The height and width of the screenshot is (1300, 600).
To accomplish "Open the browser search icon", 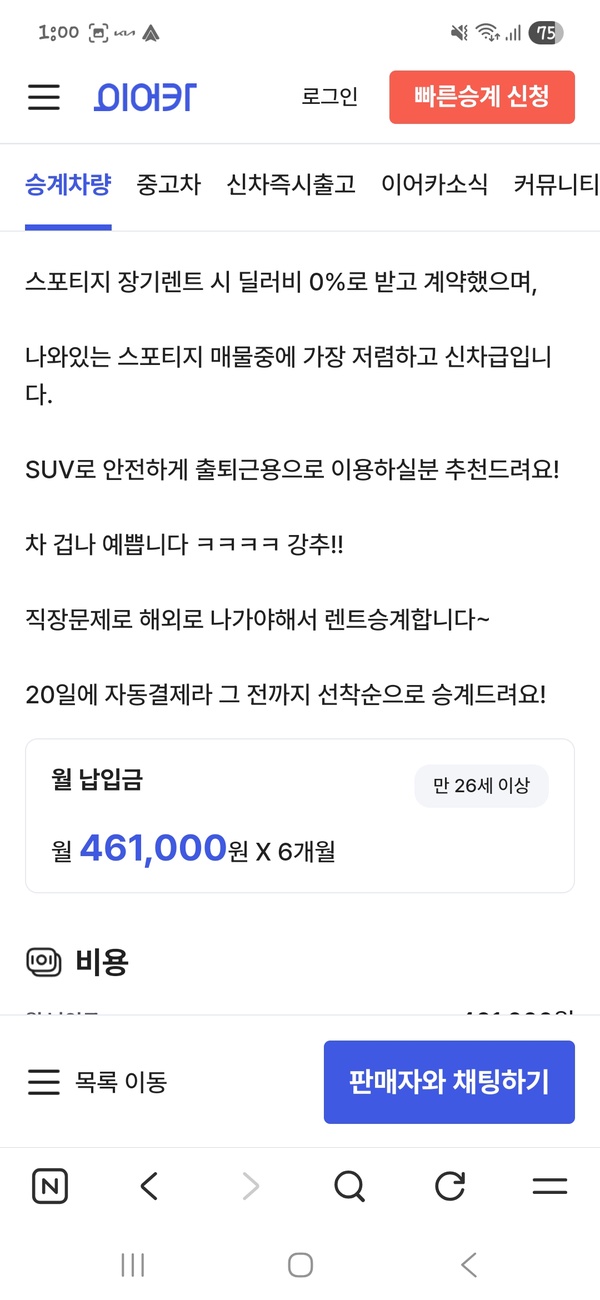I will [349, 1187].
